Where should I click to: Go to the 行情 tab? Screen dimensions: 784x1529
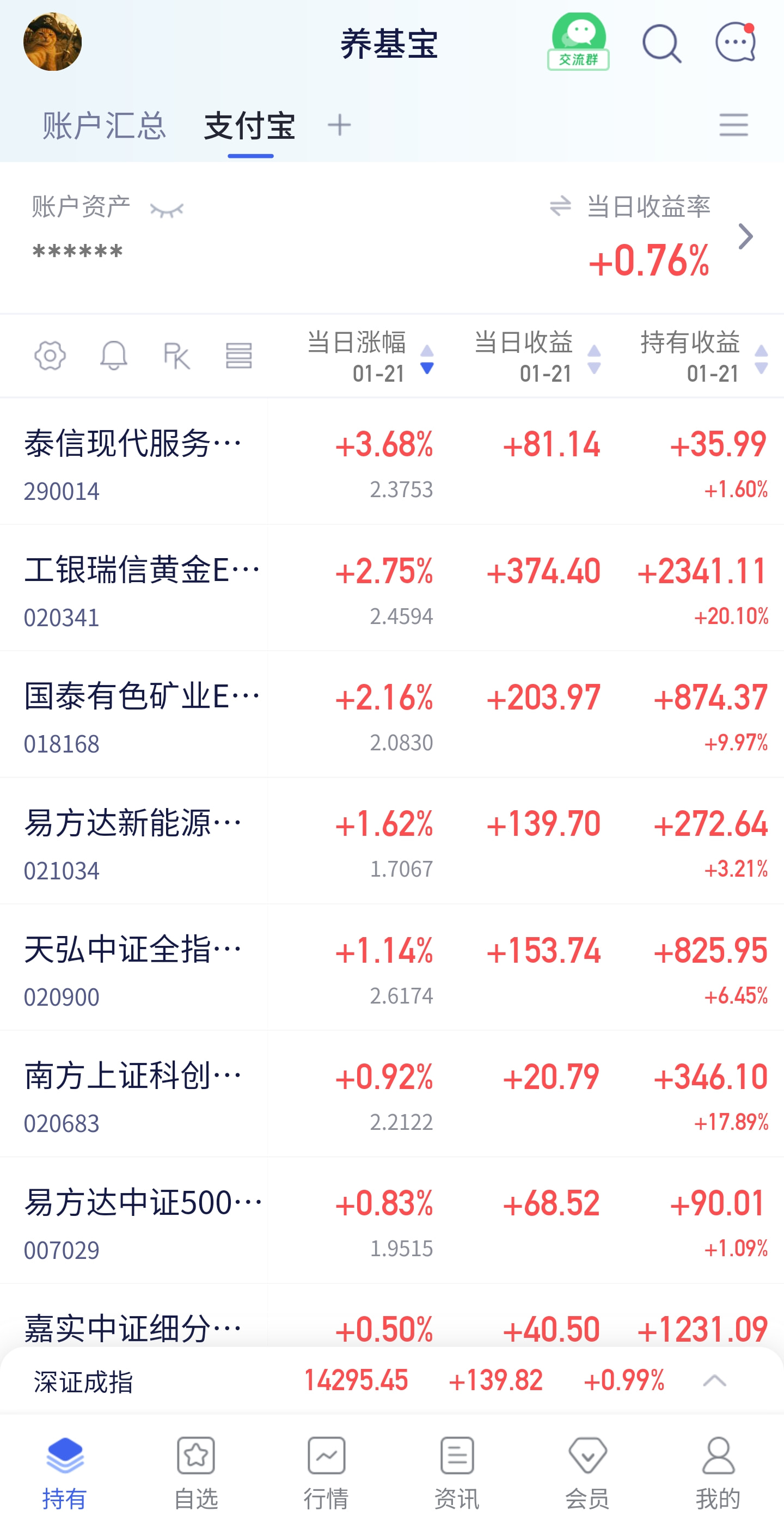click(327, 1472)
